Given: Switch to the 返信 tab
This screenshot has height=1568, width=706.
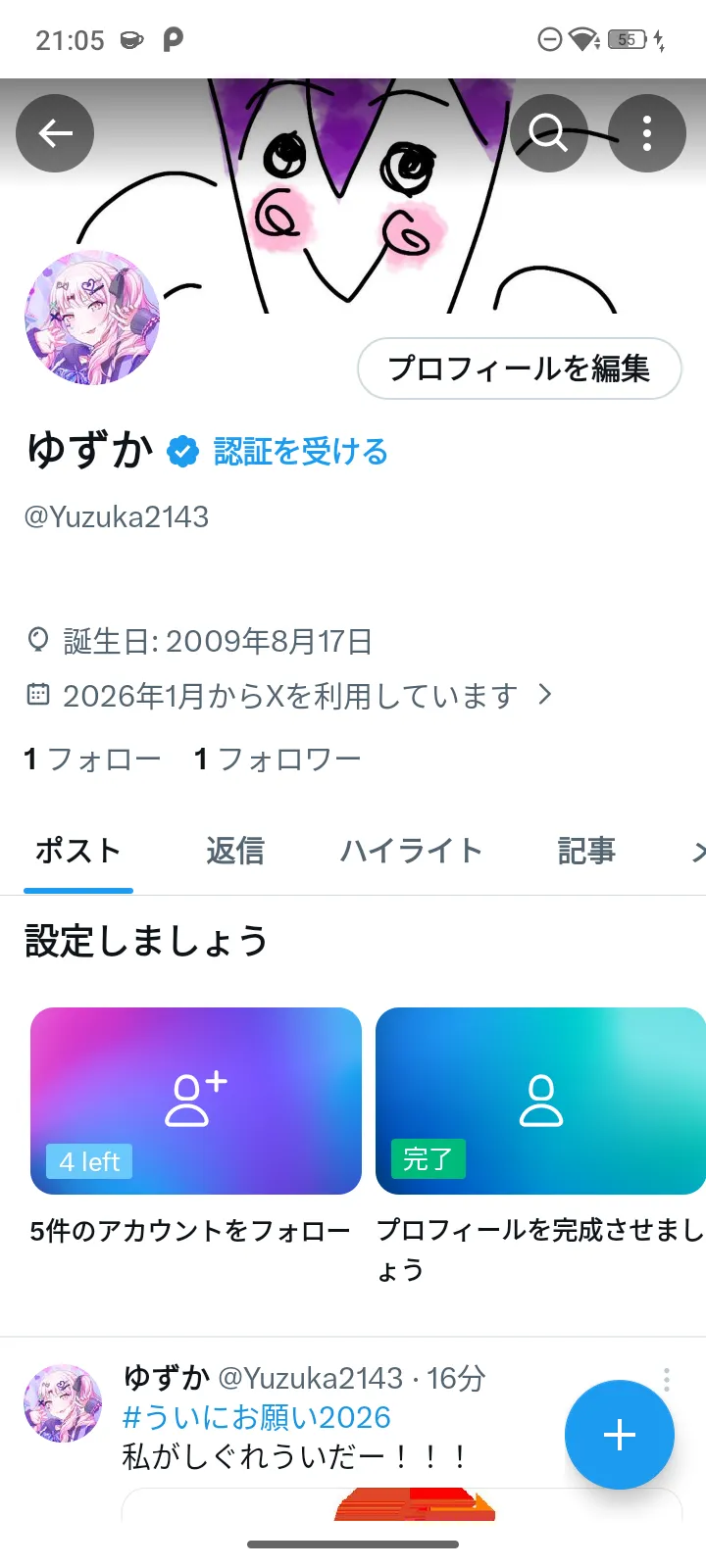Looking at the screenshot, I should tap(235, 851).
